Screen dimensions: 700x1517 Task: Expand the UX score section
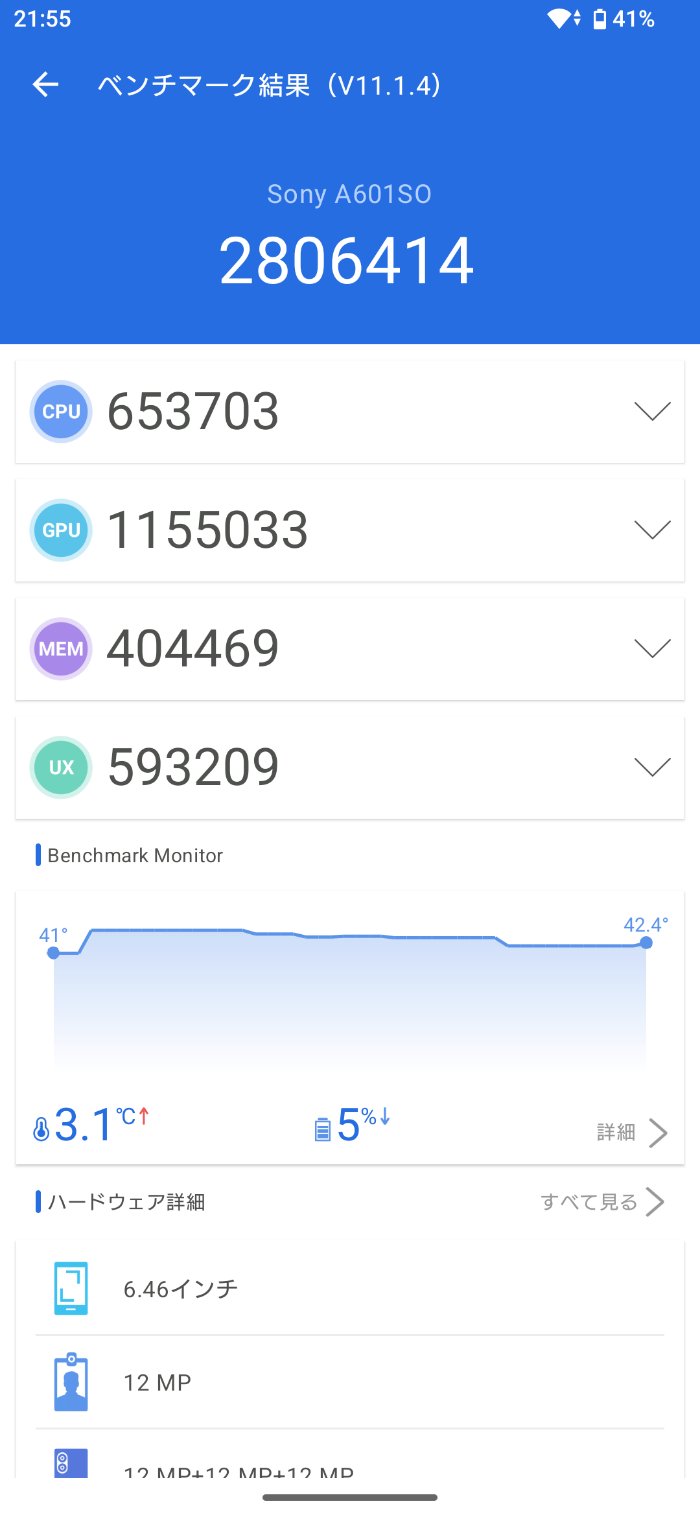coord(652,767)
